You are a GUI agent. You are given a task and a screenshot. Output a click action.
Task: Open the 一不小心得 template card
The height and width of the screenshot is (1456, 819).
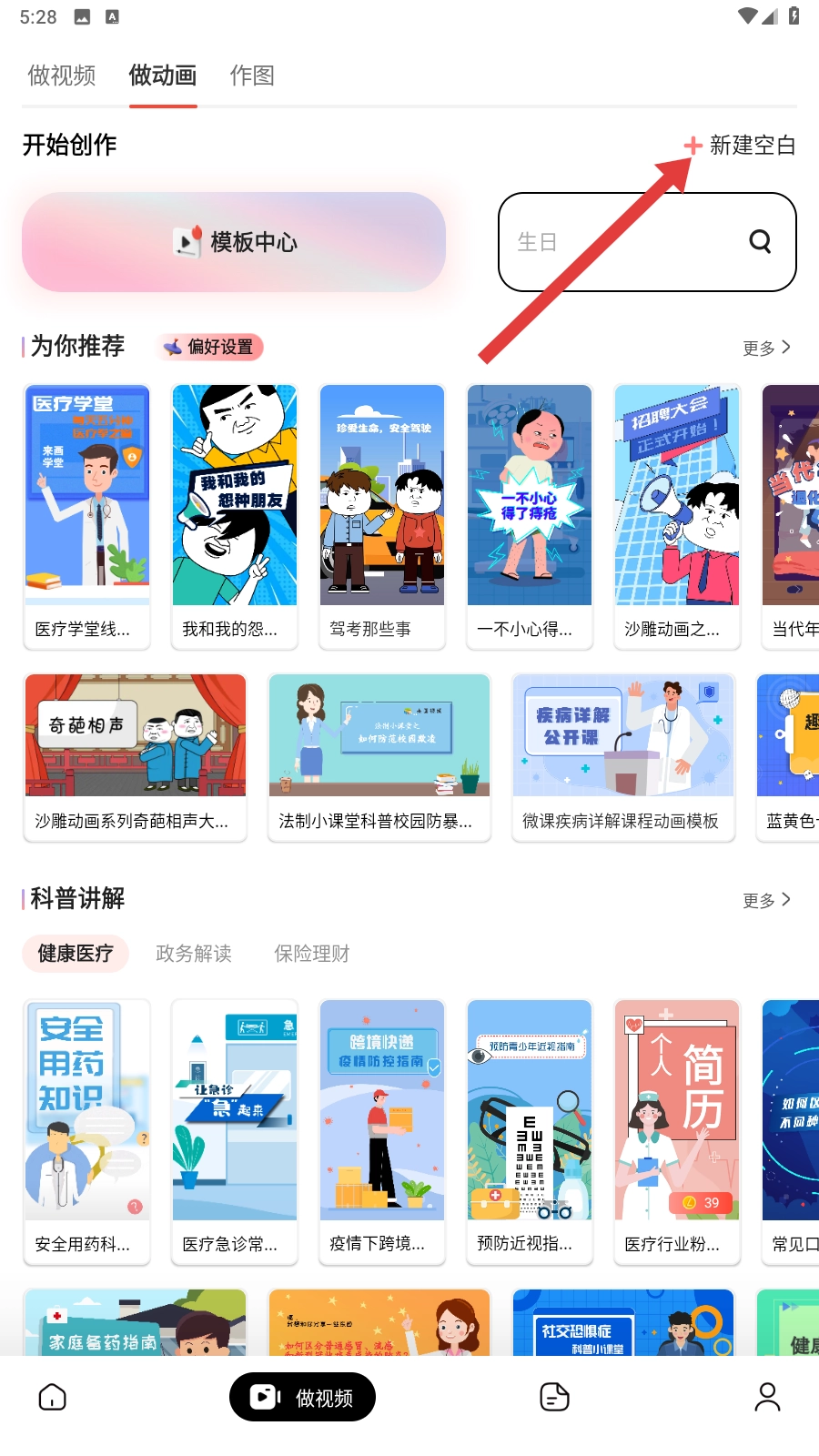pyautogui.click(x=530, y=515)
